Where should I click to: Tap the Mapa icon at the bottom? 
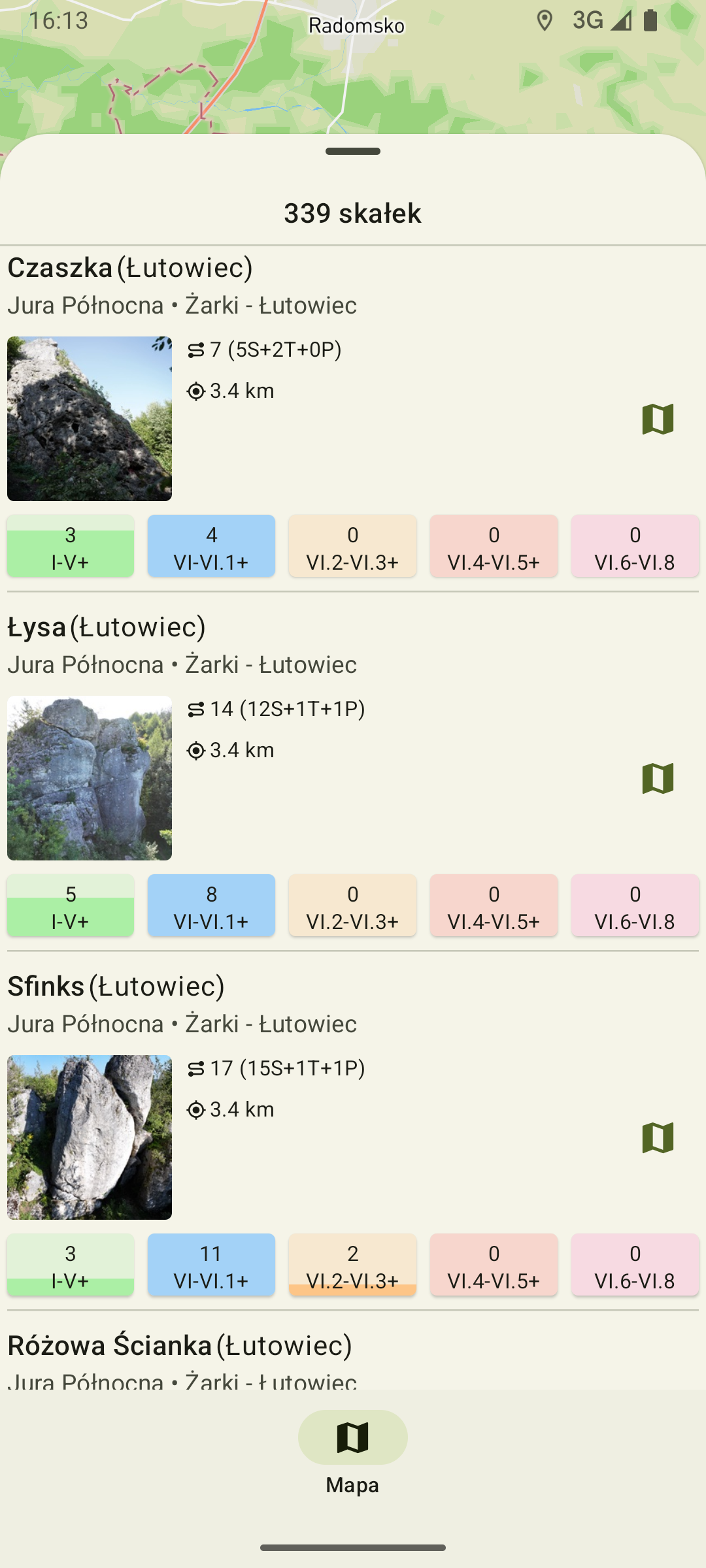352,1436
